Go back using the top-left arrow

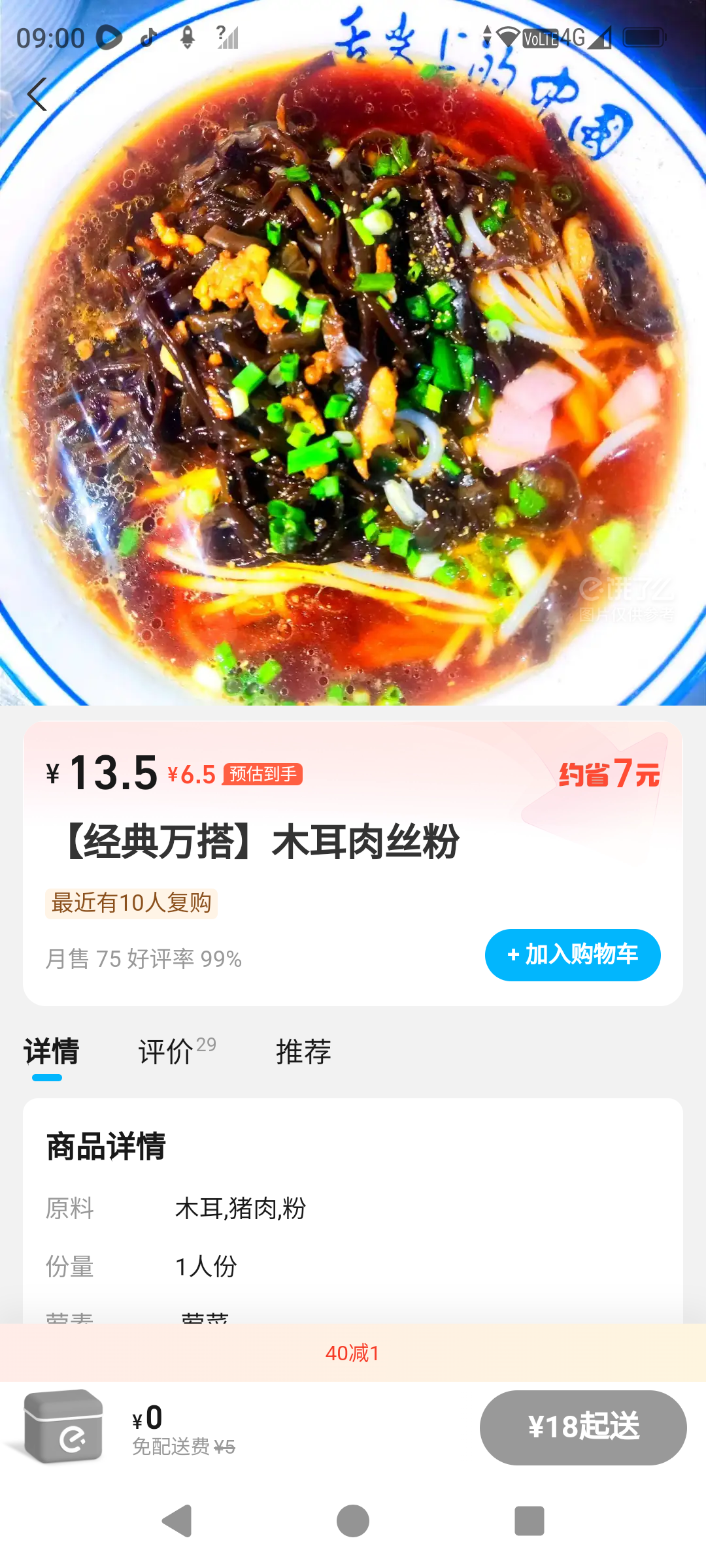pyautogui.click(x=37, y=95)
